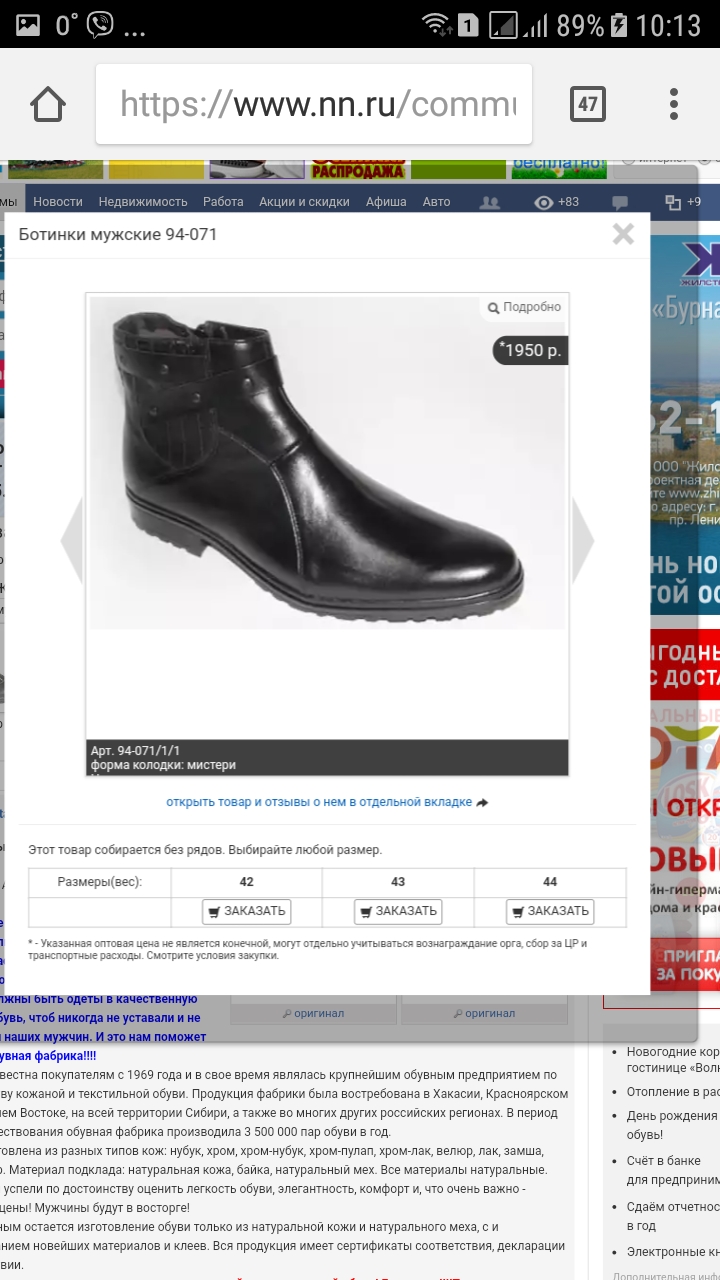The width and height of the screenshot is (720, 1280).
Task: Tap Подробно to see product details
Action: [524, 307]
